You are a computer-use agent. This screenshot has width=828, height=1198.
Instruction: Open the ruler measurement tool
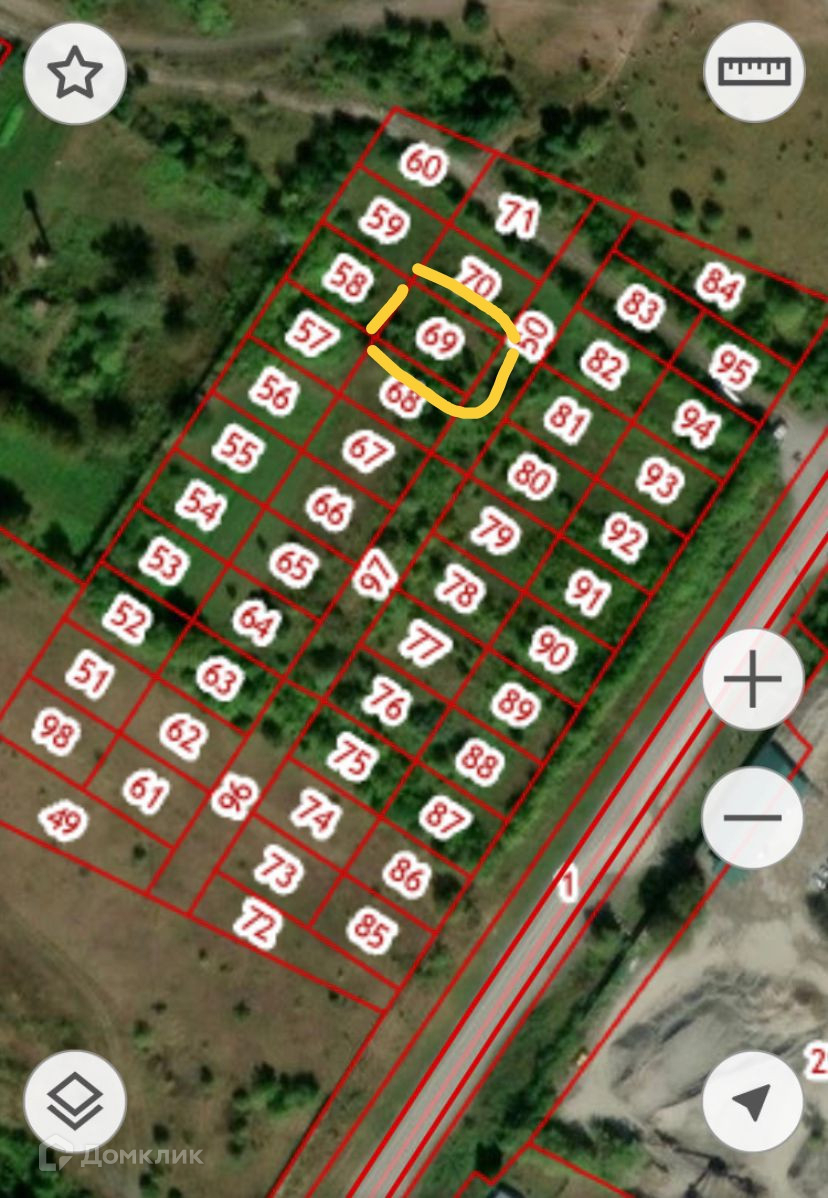[x=754, y=72]
